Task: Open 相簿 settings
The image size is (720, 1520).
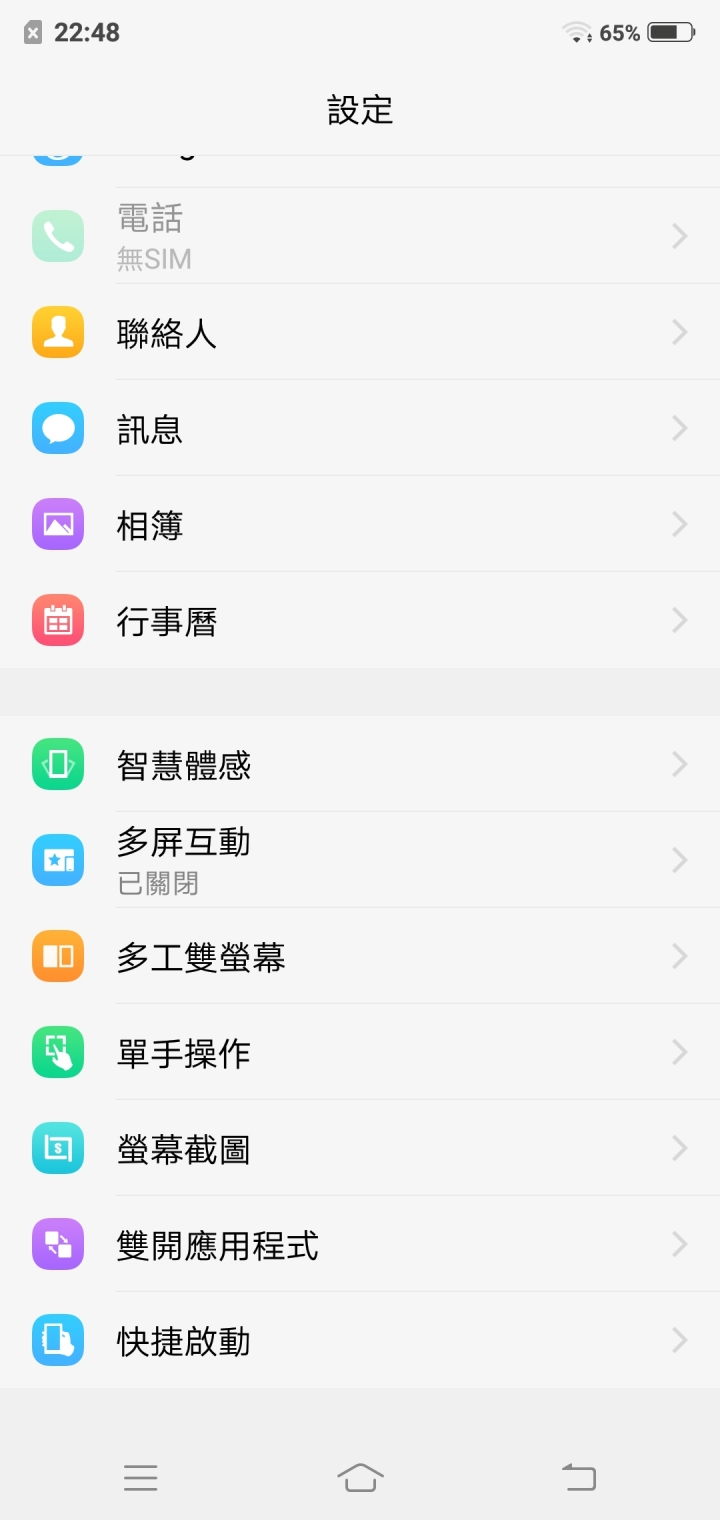Action: point(360,524)
